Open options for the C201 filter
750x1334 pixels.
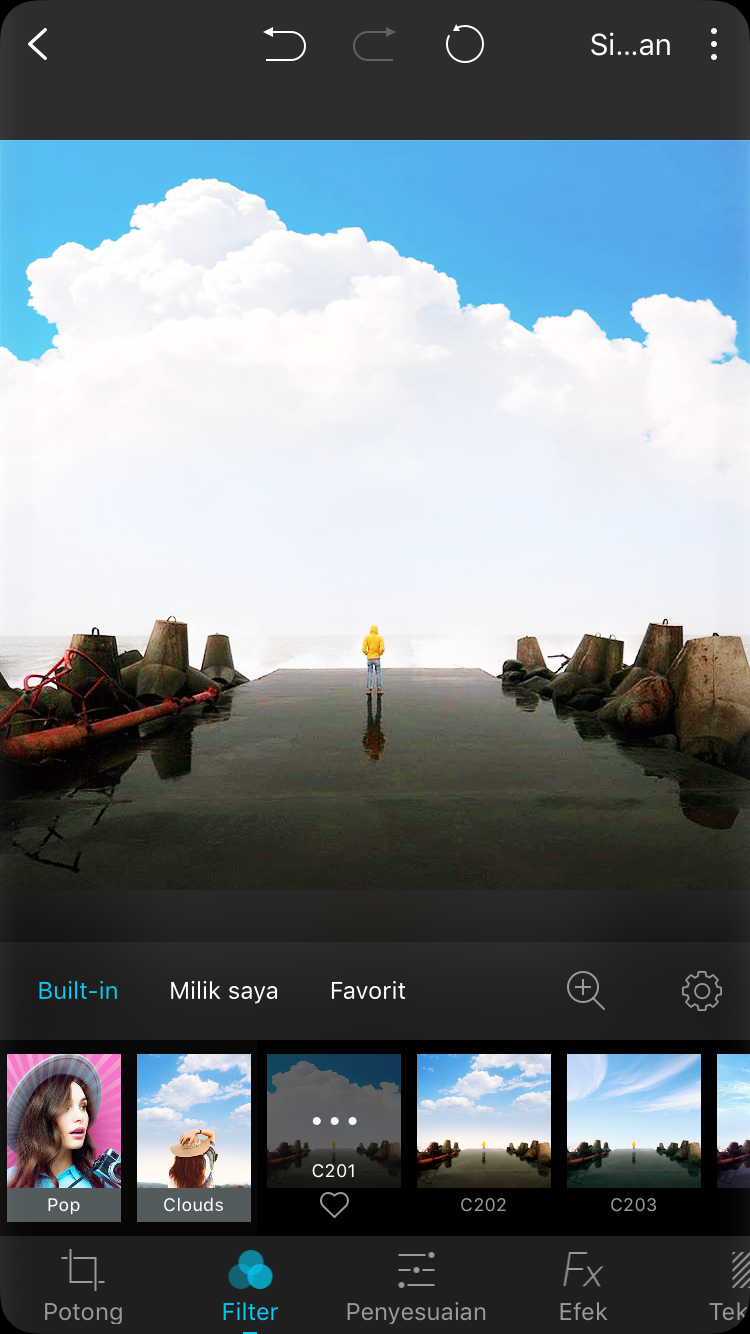[x=334, y=1121]
